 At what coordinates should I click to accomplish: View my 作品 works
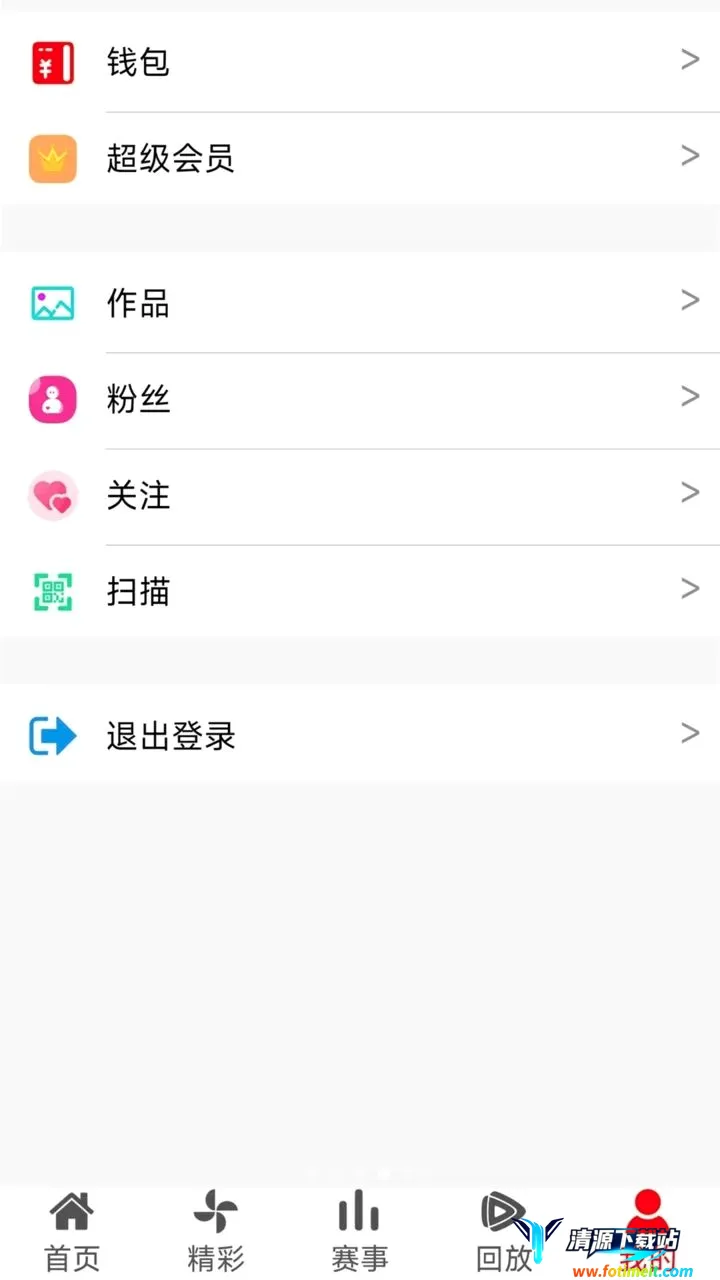(x=360, y=302)
